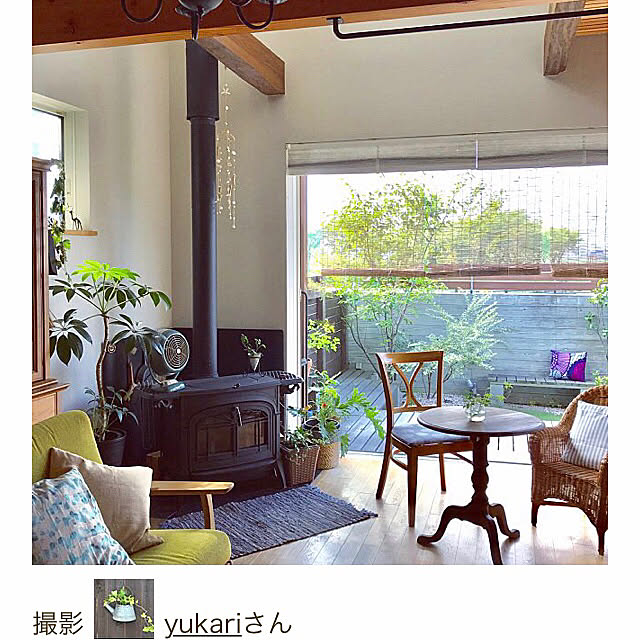Viewport: 640px width, 640px height.
Task: Open yukari's profile link
Action: 204,624
